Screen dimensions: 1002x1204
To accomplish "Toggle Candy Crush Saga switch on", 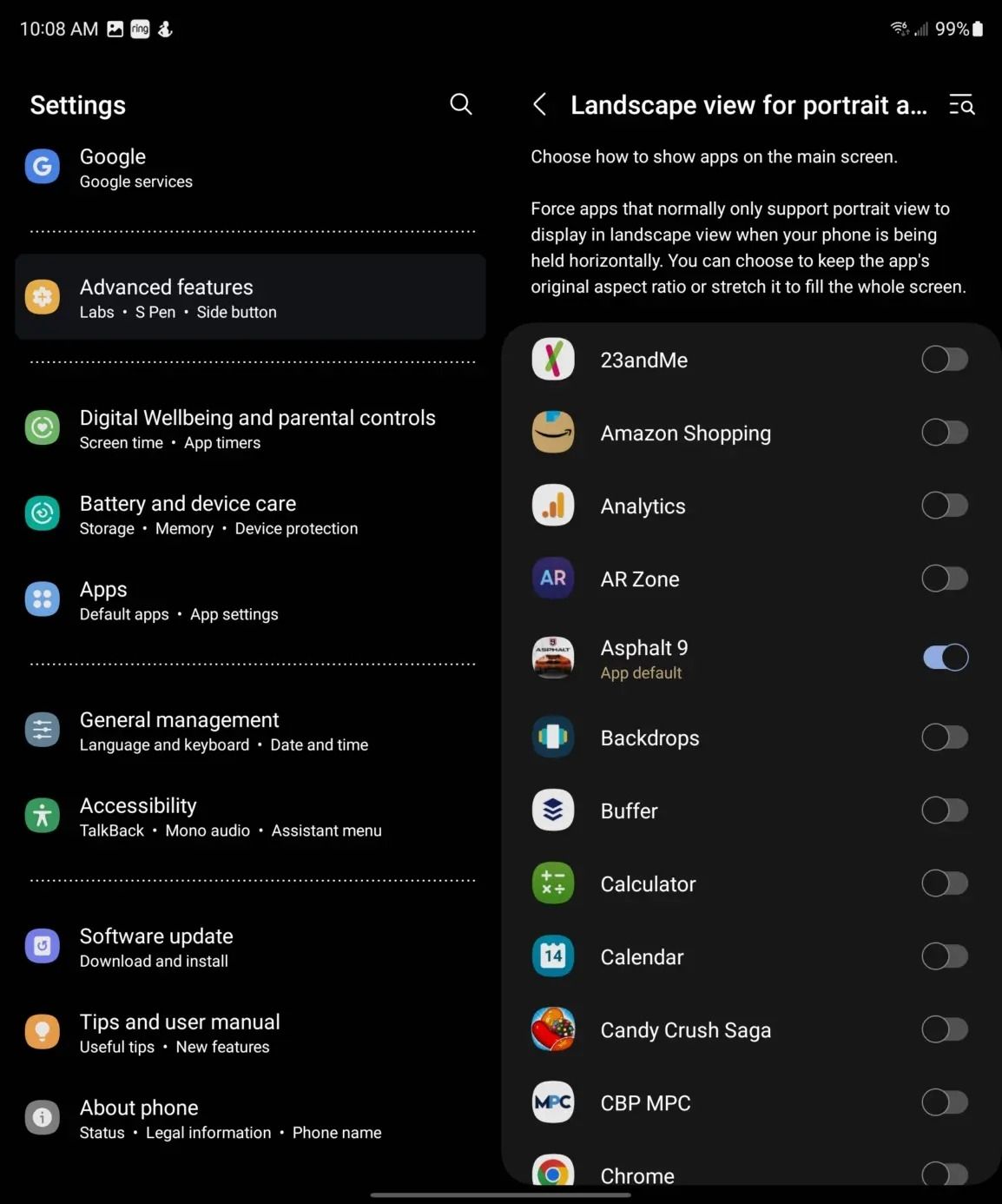I will (x=945, y=1029).
